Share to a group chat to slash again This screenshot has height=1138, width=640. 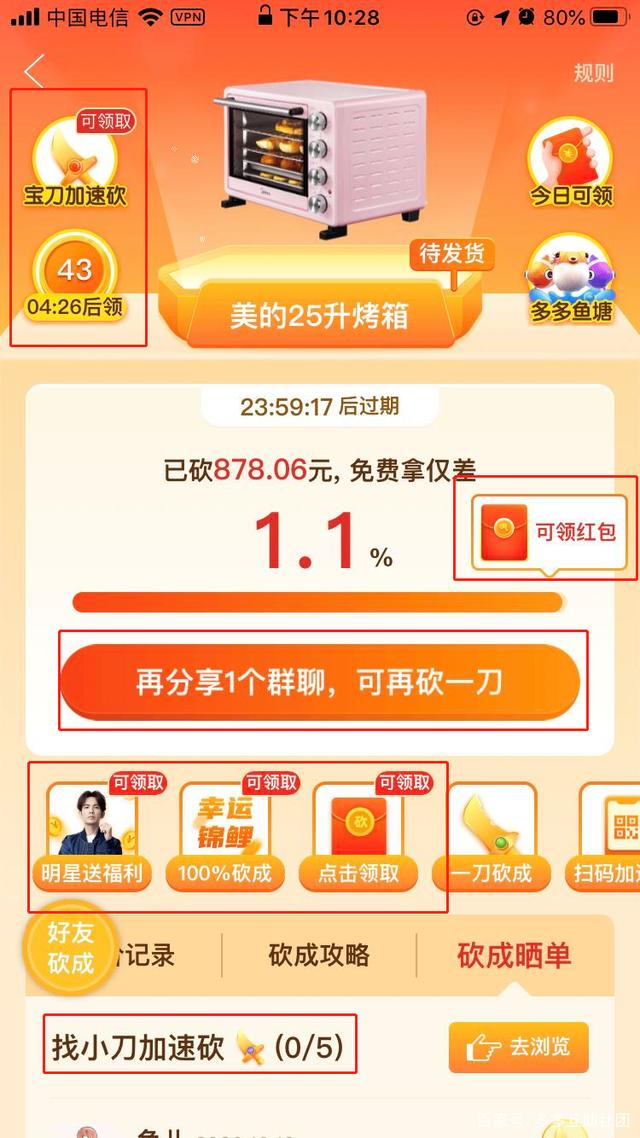(320, 682)
